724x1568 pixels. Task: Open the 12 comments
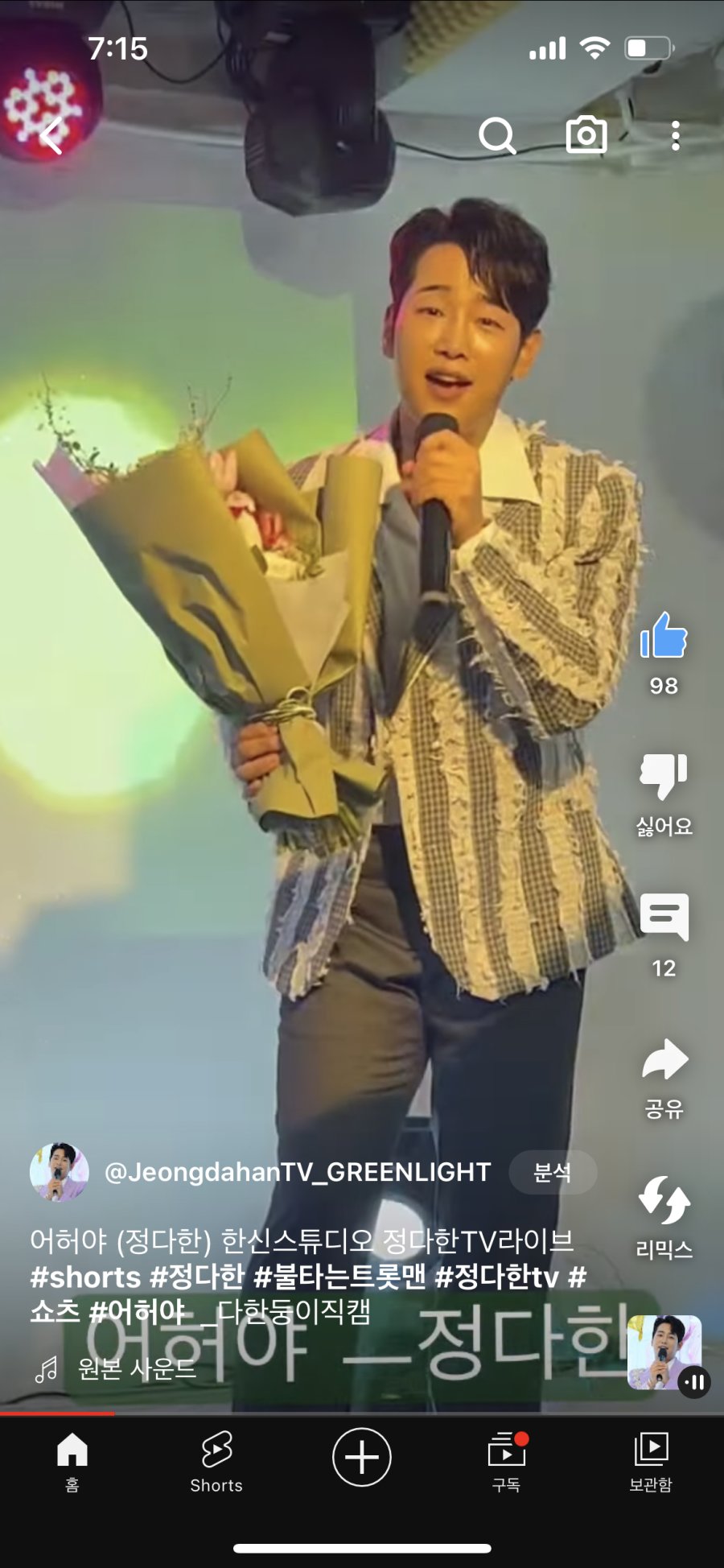click(664, 918)
